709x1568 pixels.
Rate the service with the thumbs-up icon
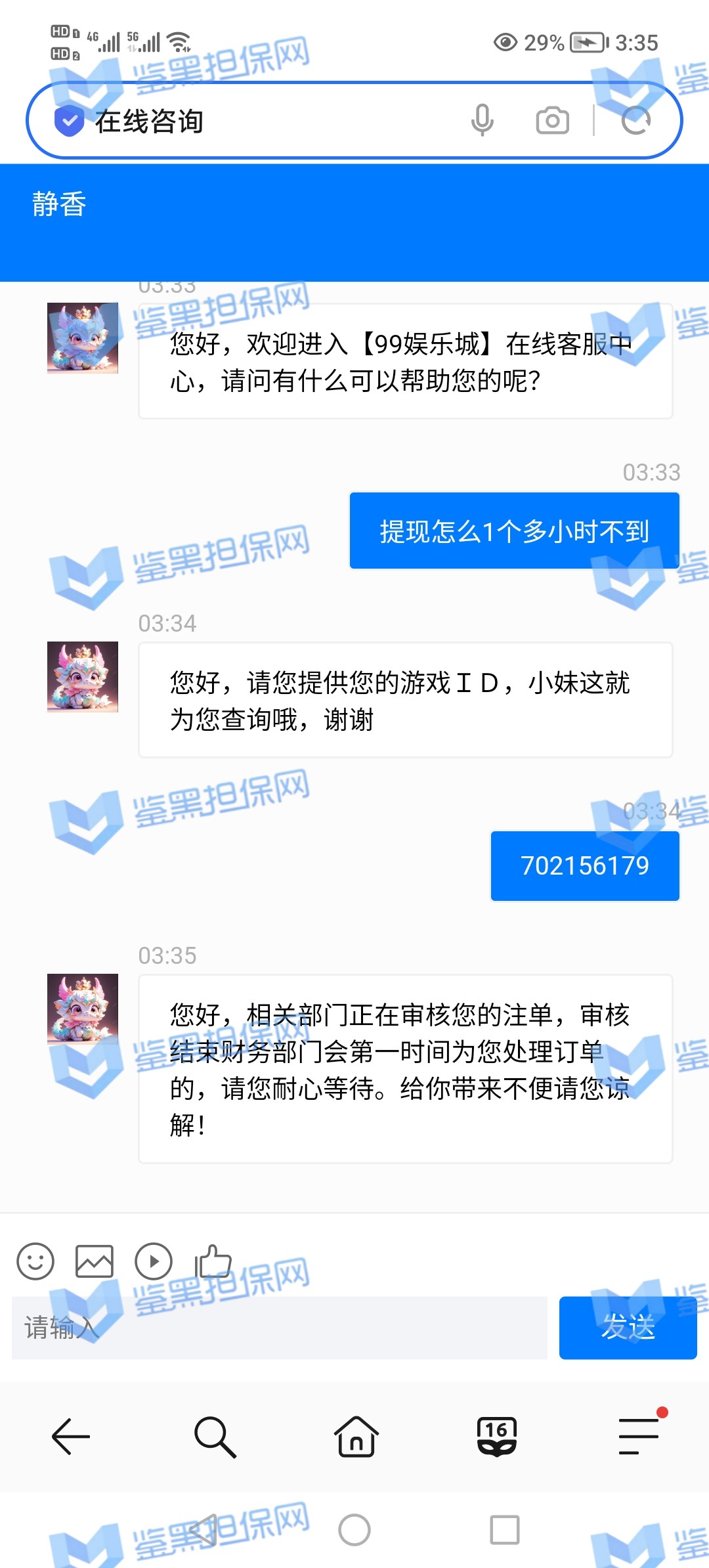pyautogui.click(x=213, y=1261)
